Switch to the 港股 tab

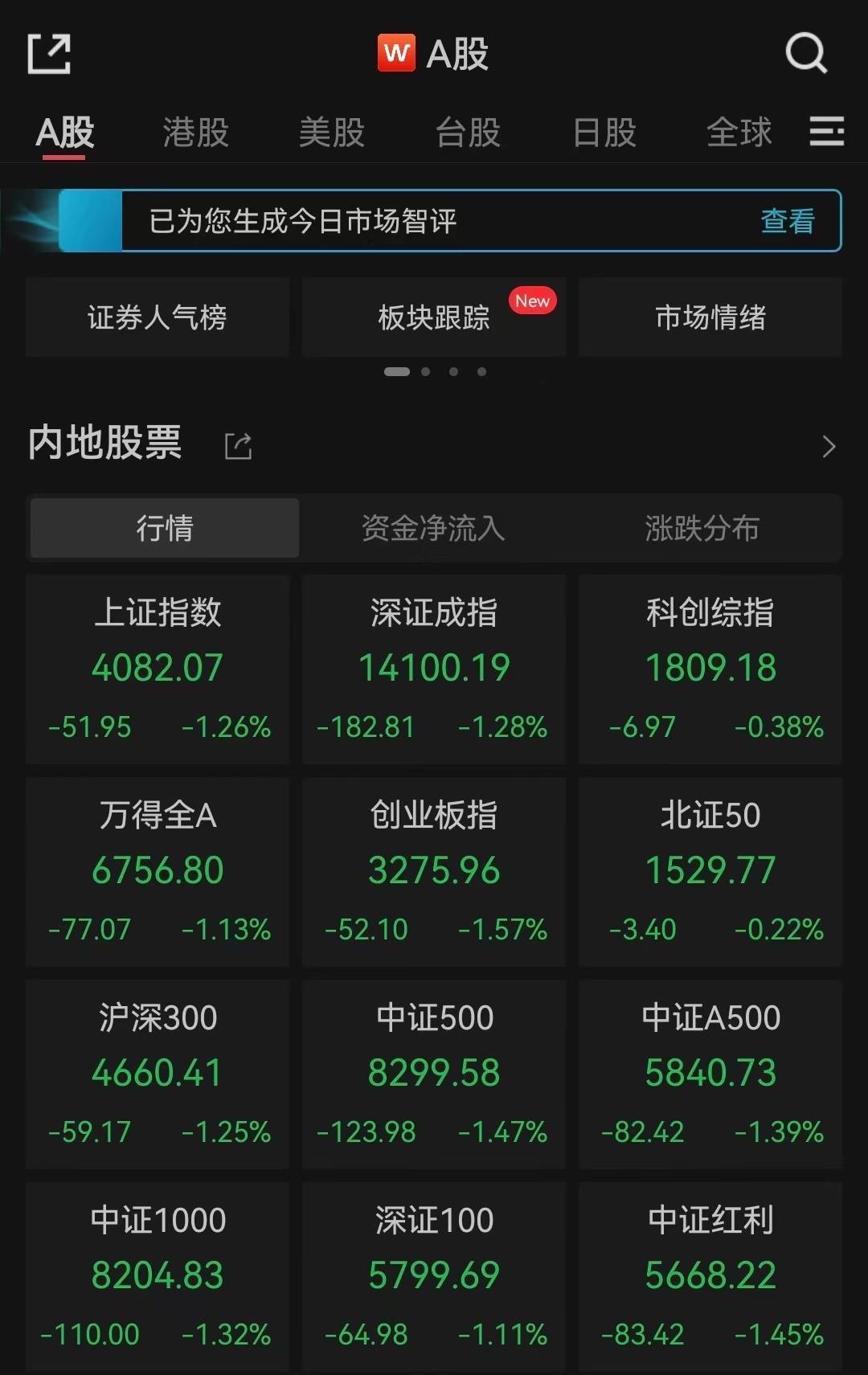point(195,133)
